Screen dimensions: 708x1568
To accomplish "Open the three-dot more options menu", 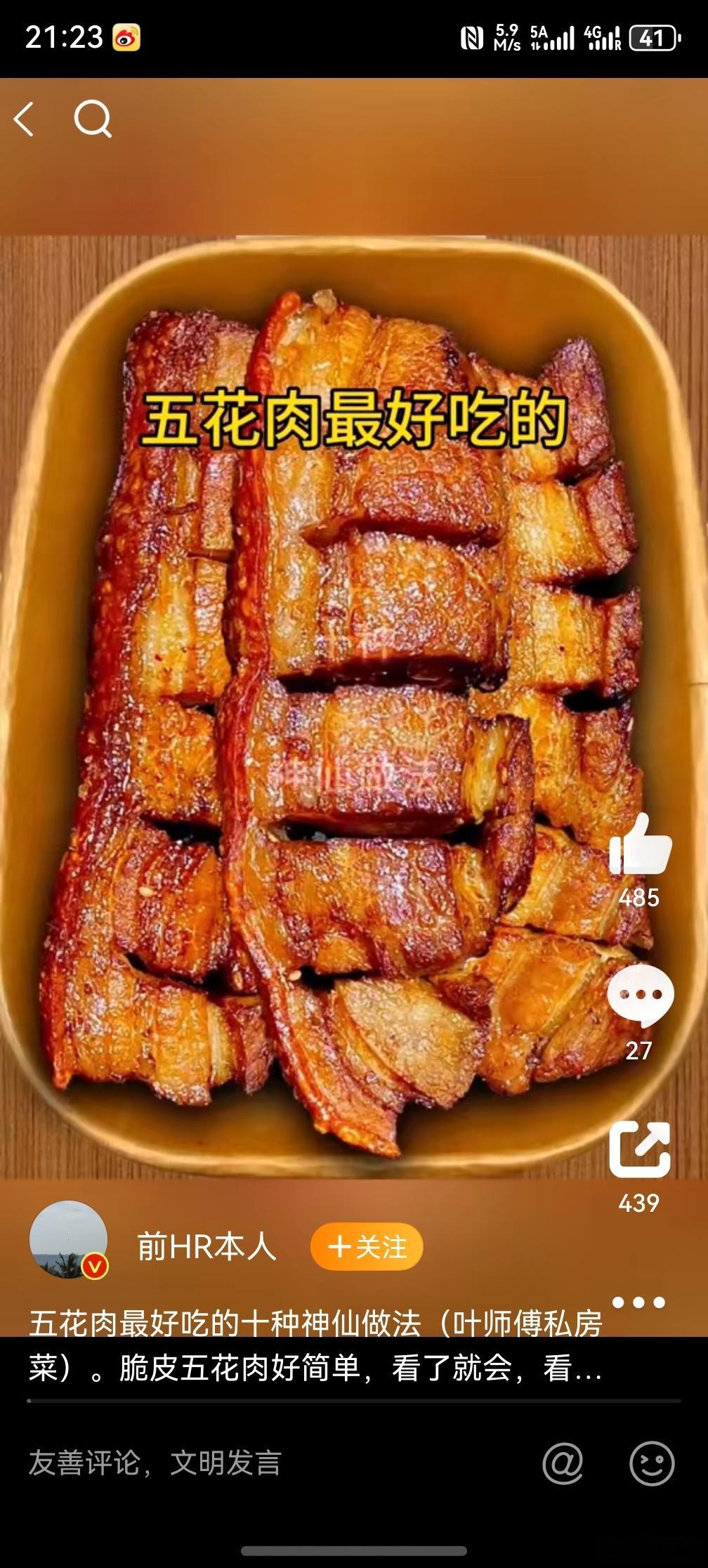I will pyautogui.click(x=638, y=1302).
